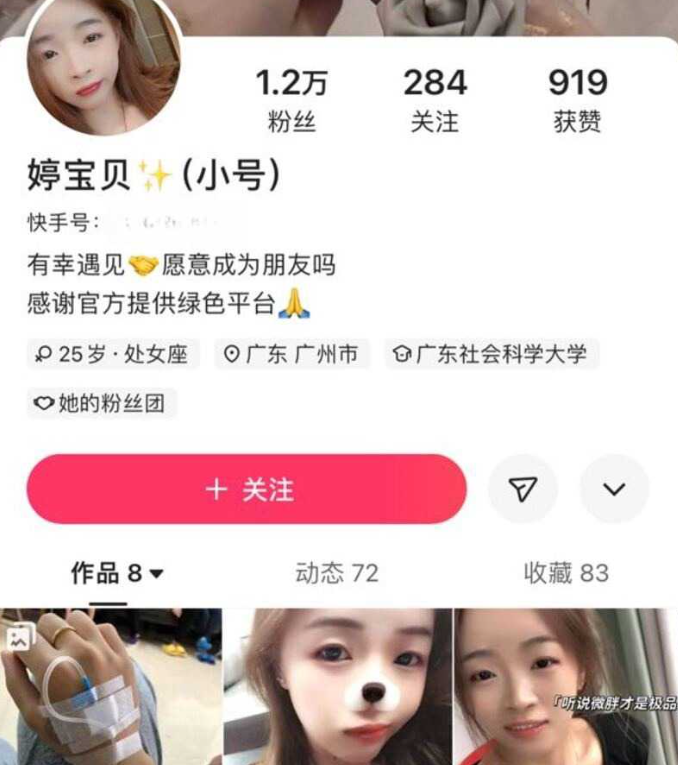678x765 pixels.
Task: Open the post showing a bandaged hand
Action: [x=110, y=687]
